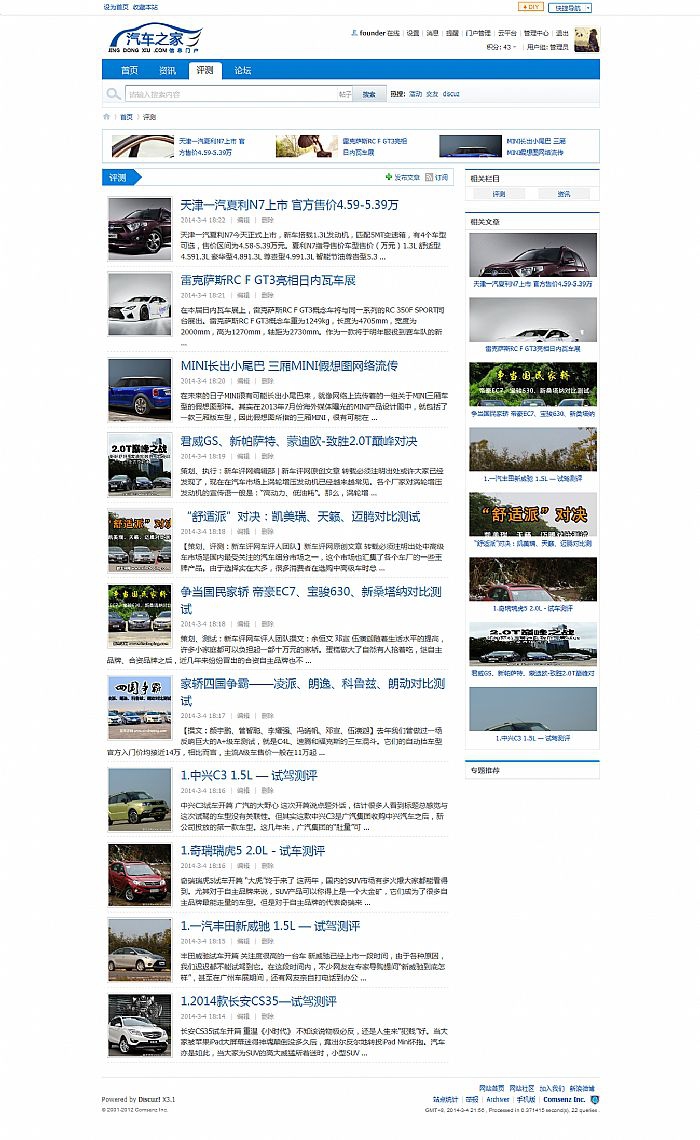Screen dimensions: 700x1140
Task: Switch to the 首页 nav tab
Action: [129, 70]
